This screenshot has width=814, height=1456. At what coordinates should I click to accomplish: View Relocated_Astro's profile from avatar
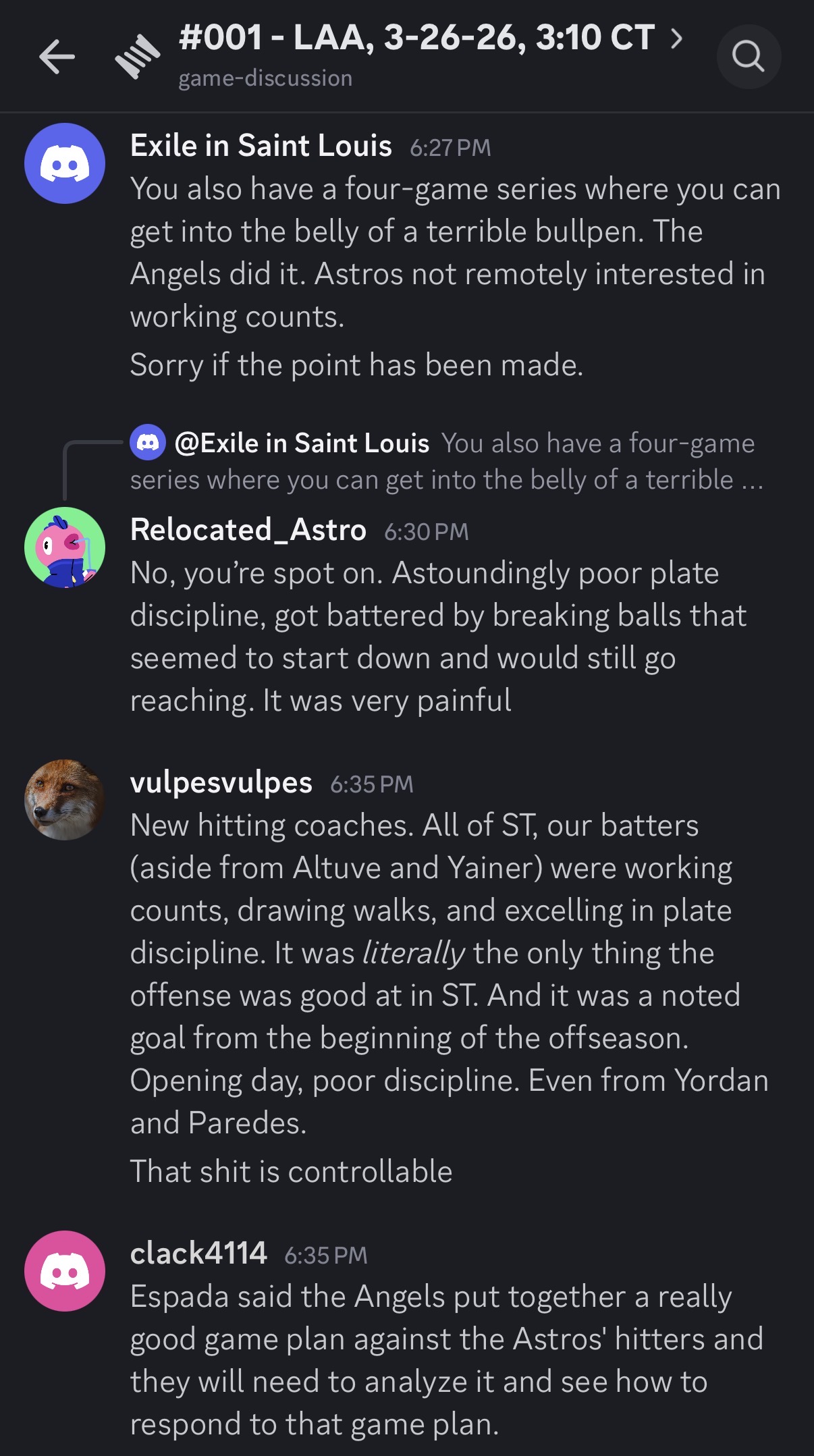pos(65,547)
